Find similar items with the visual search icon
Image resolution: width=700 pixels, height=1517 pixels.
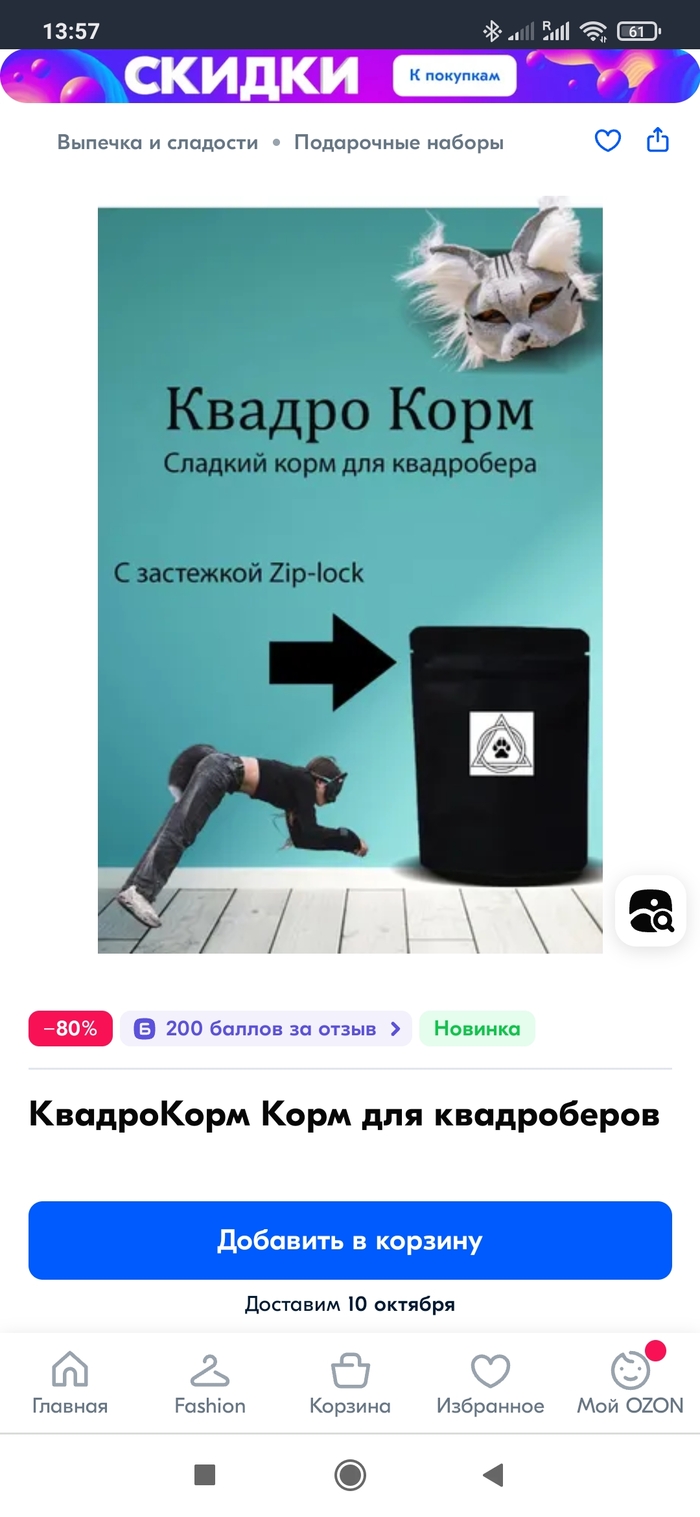[650, 910]
